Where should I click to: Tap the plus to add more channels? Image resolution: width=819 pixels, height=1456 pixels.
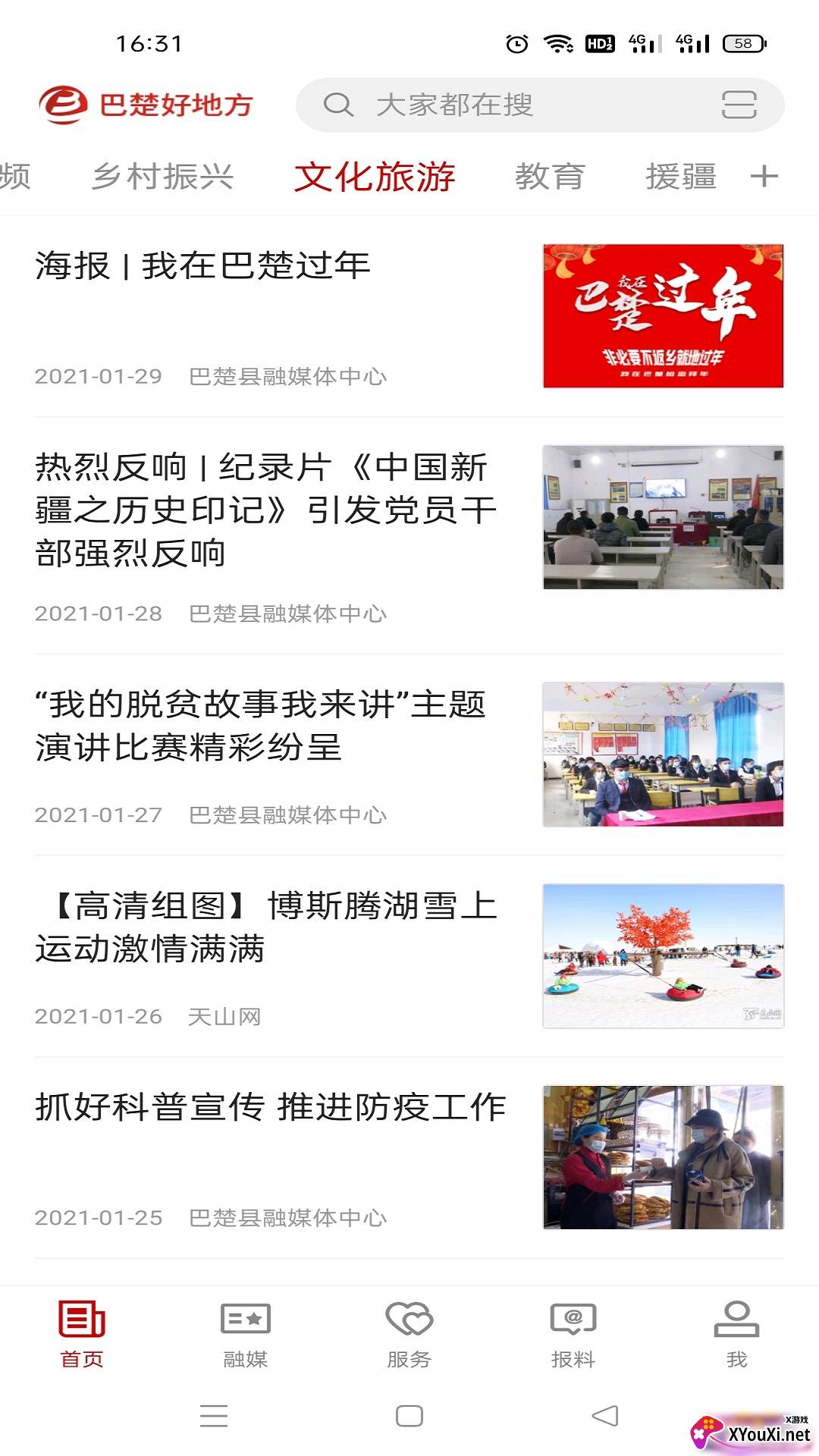[x=764, y=177]
